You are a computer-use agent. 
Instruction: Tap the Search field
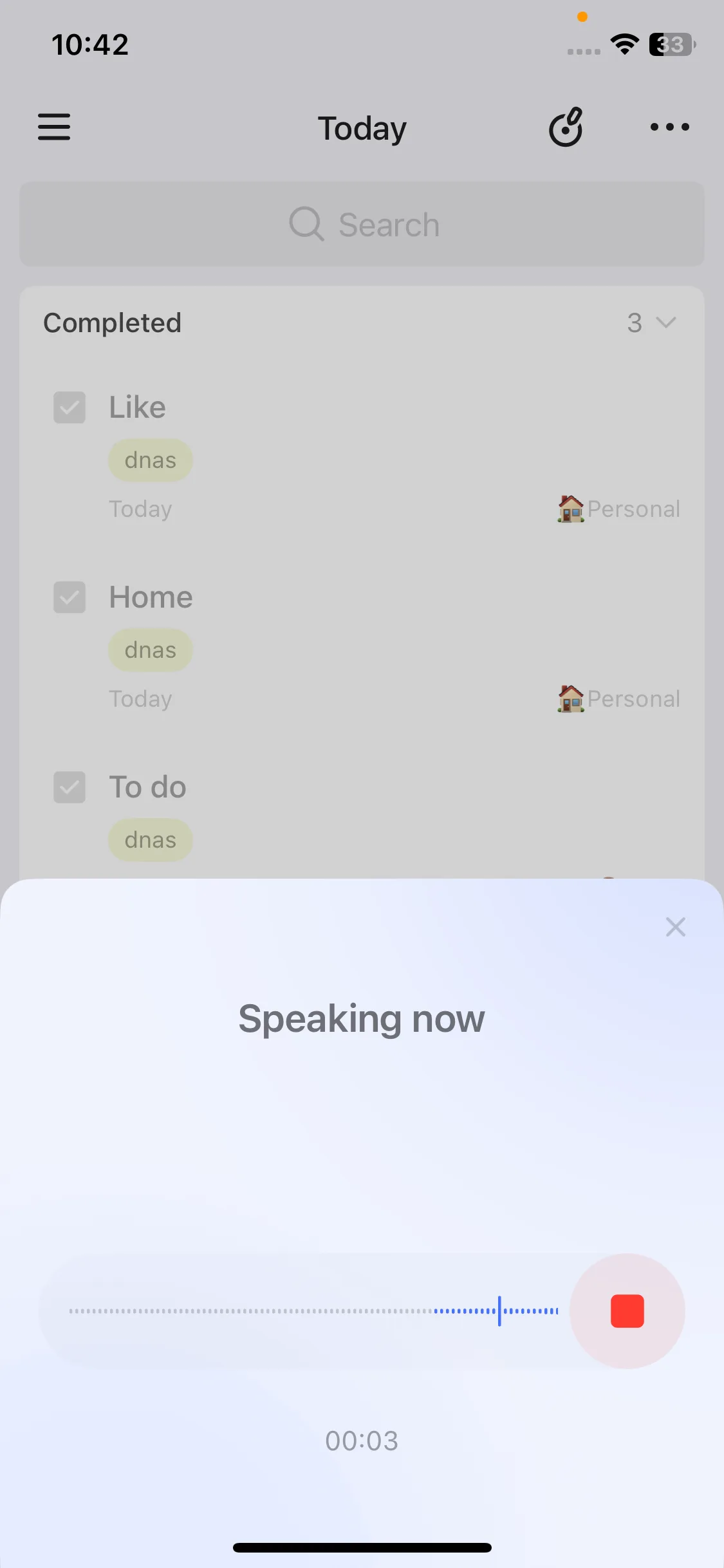tap(362, 224)
